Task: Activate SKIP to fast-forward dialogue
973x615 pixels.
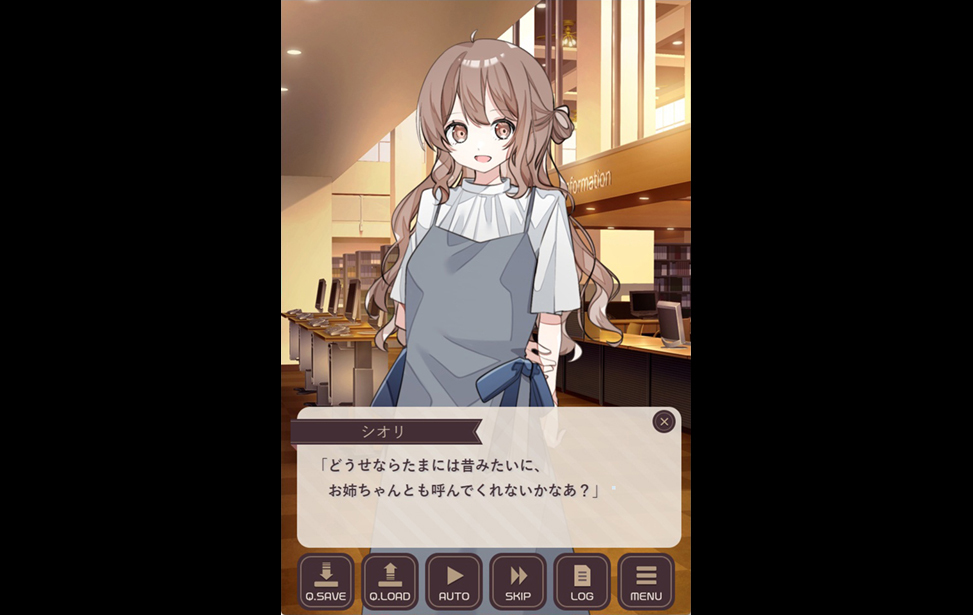Action: [x=518, y=582]
